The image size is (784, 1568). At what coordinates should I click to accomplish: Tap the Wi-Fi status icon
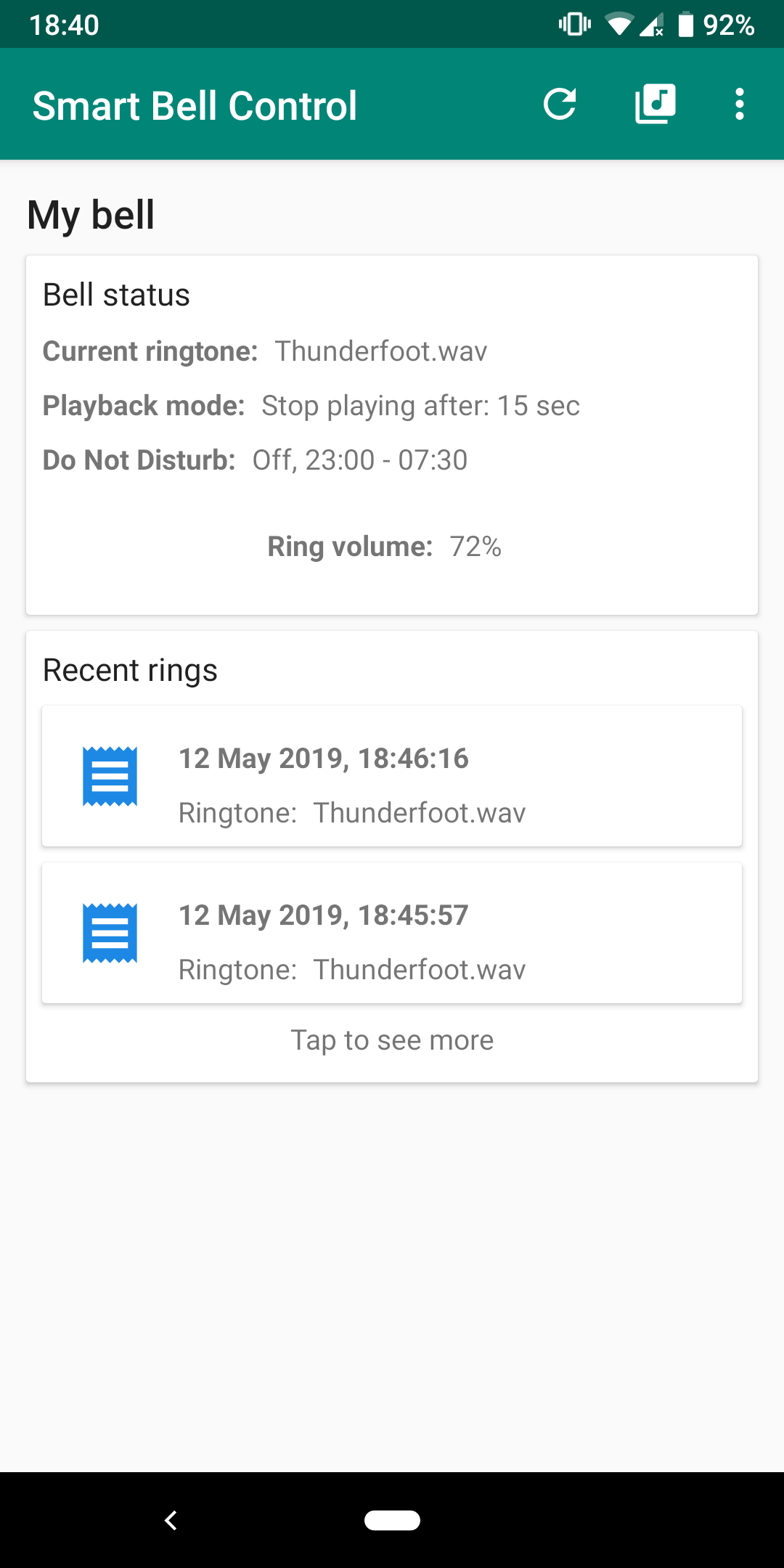[x=619, y=24]
